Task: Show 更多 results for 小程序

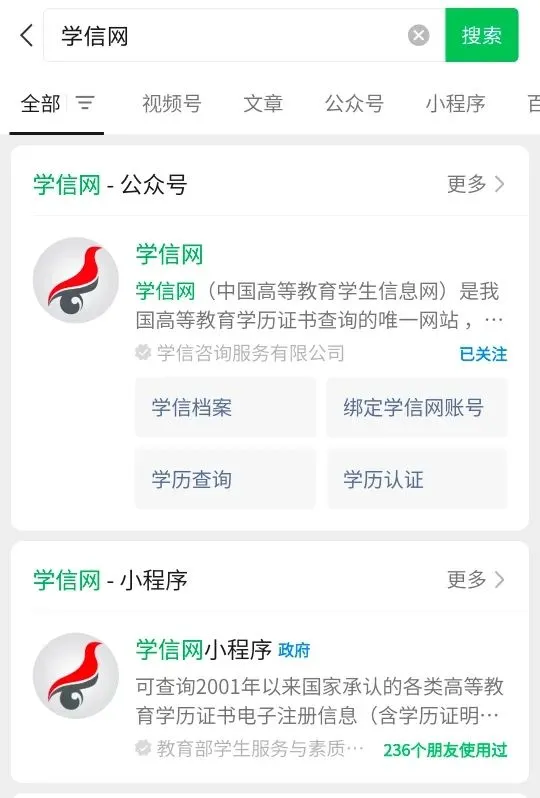Action: tap(475, 579)
